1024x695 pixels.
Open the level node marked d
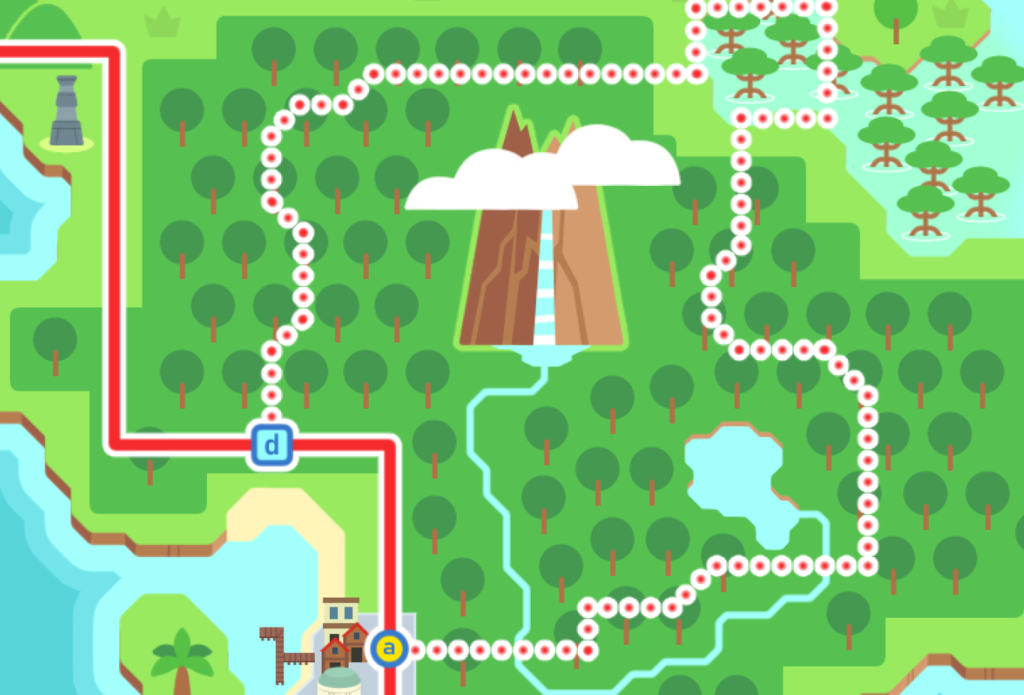click(x=271, y=444)
